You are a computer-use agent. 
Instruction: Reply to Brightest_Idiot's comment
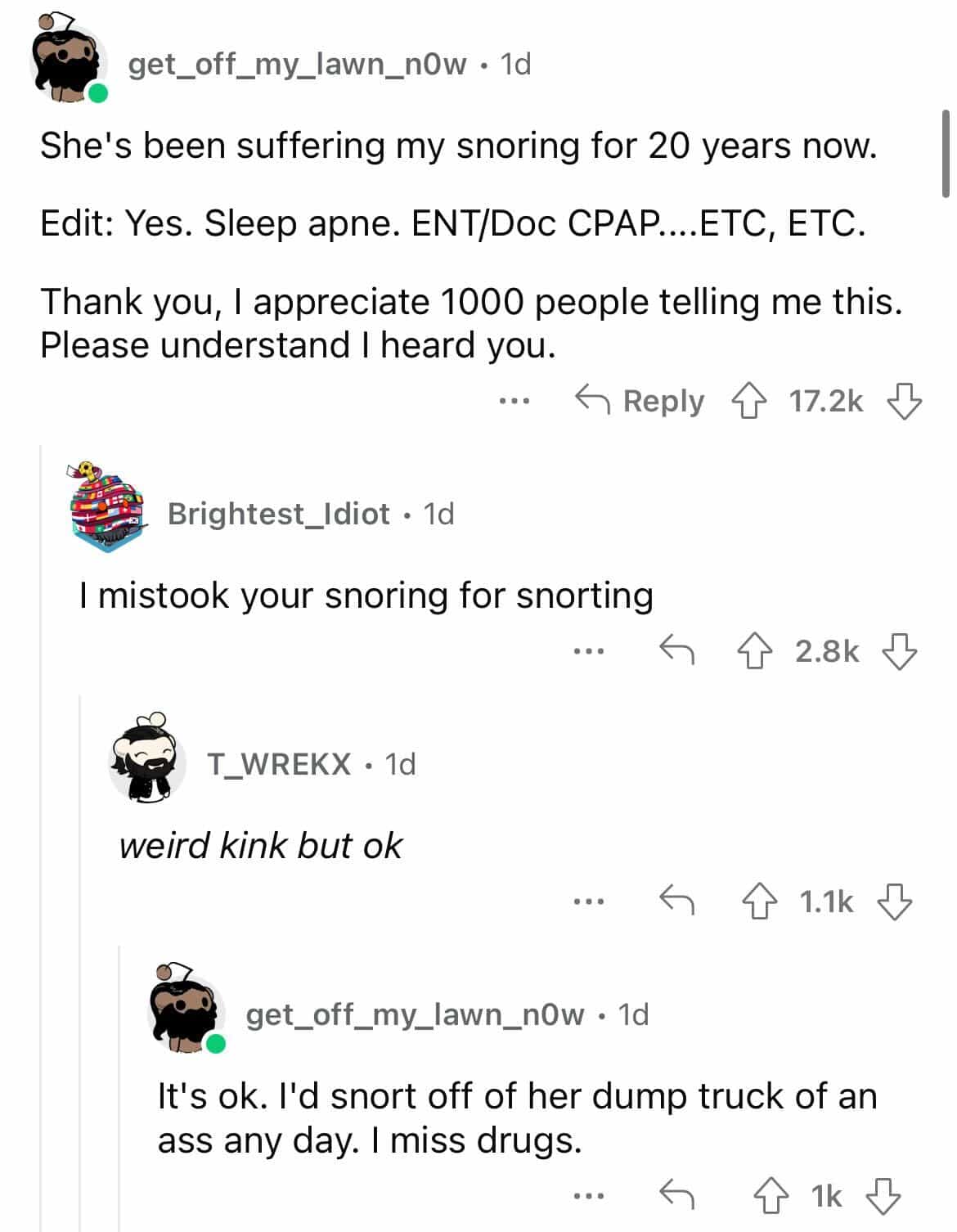(676, 651)
